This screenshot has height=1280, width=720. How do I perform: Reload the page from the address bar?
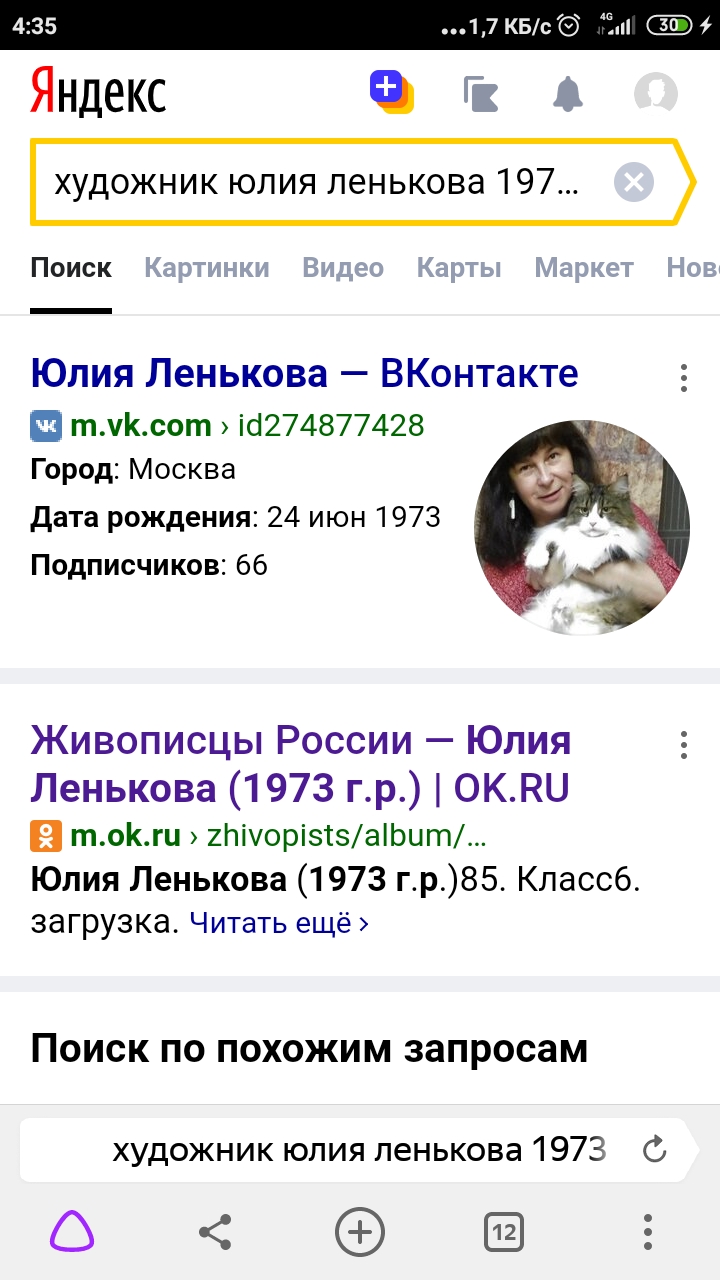tap(654, 1150)
